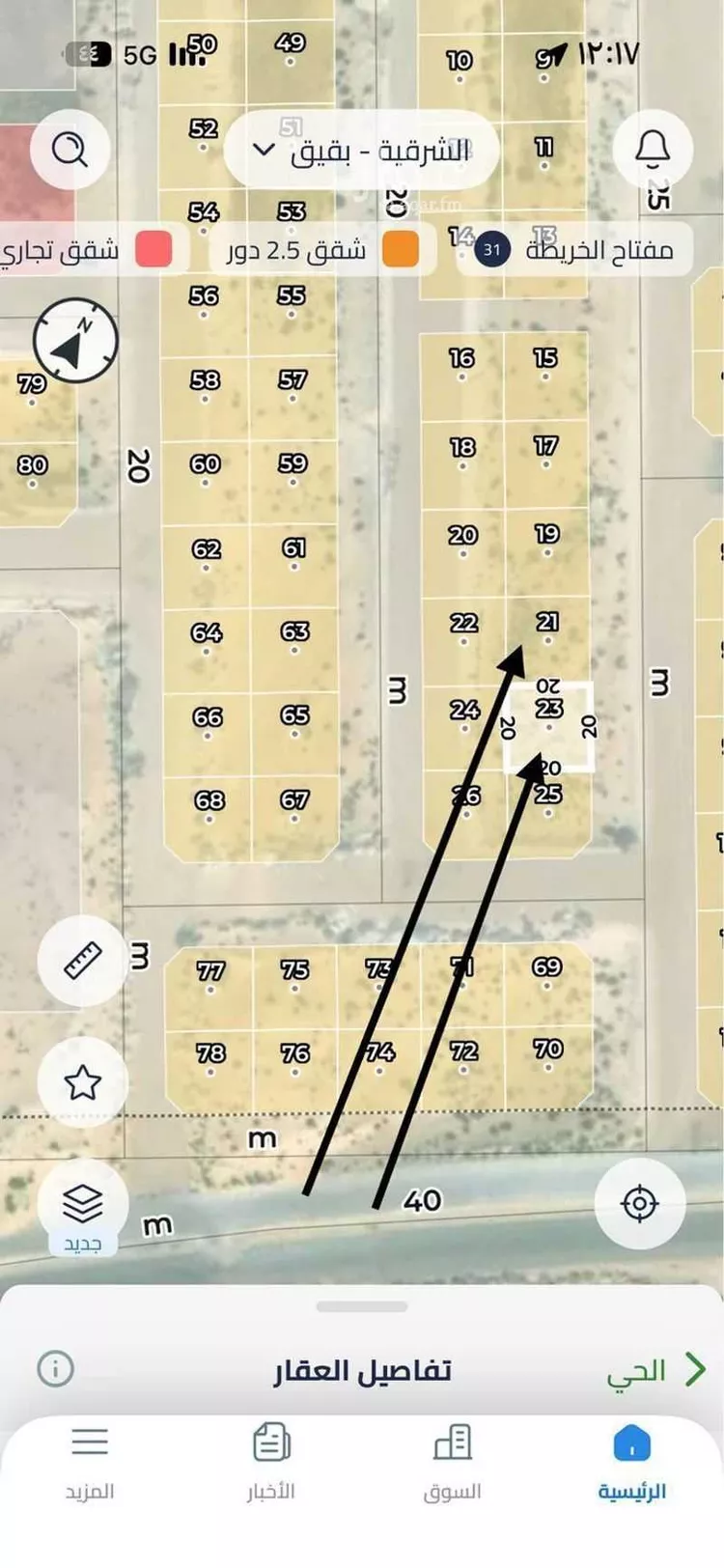Expand the الشرقية - بقيق location dropdown
724x1568 pixels.
(x=361, y=151)
